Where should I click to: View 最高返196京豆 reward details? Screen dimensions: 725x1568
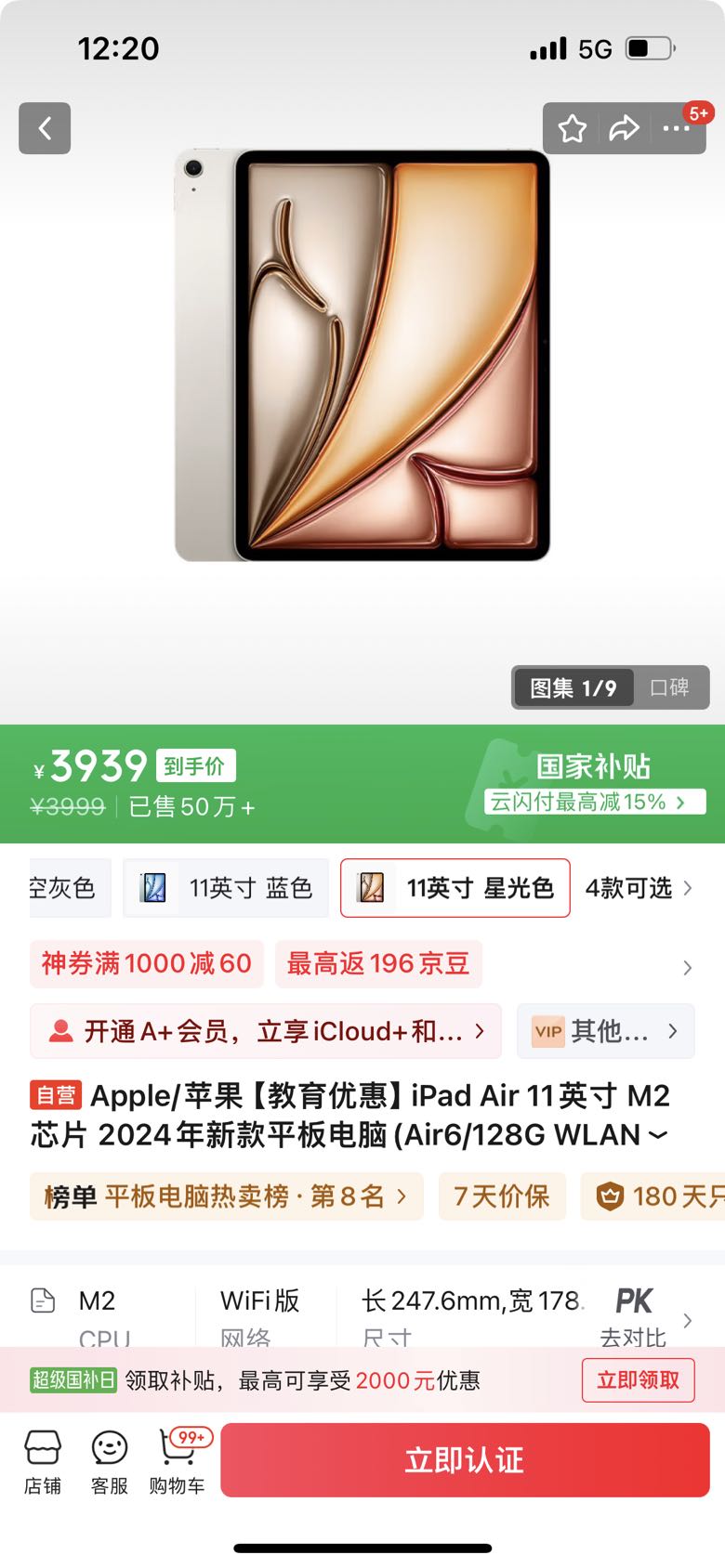[x=378, y=963]
